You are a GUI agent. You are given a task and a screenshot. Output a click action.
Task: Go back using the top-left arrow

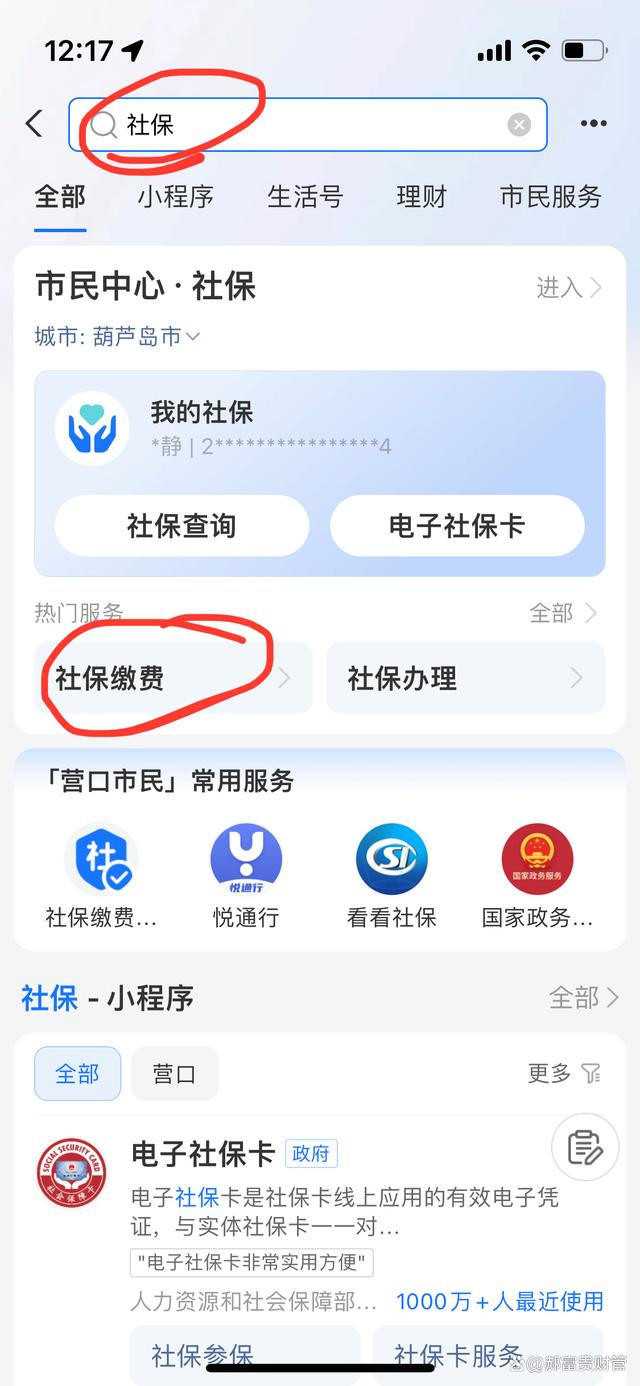click(34, 124)
